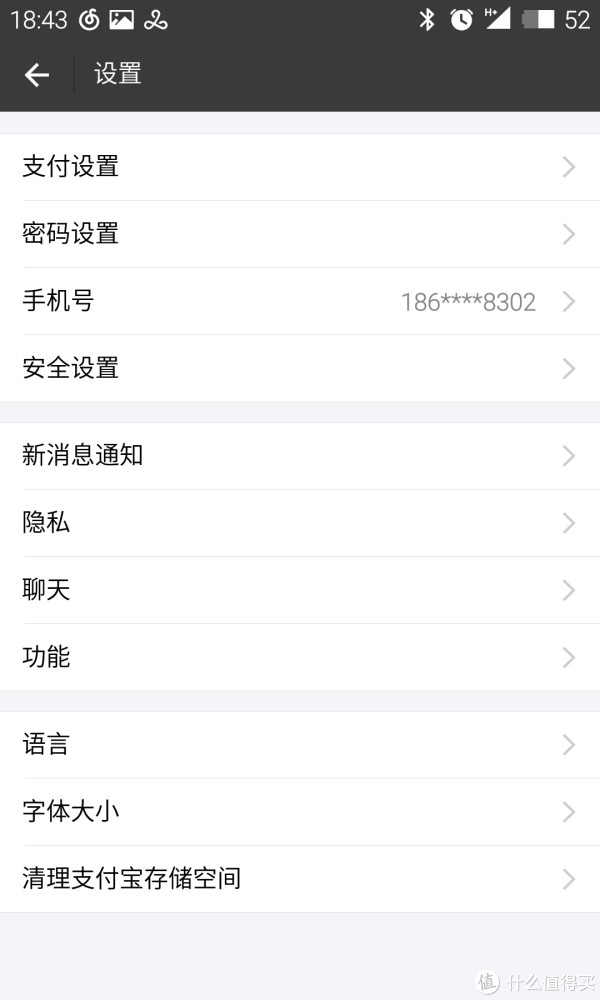Screen dimensions: 600x1000
Task: Go back using the top-left arrow
Action: point(36,75)
